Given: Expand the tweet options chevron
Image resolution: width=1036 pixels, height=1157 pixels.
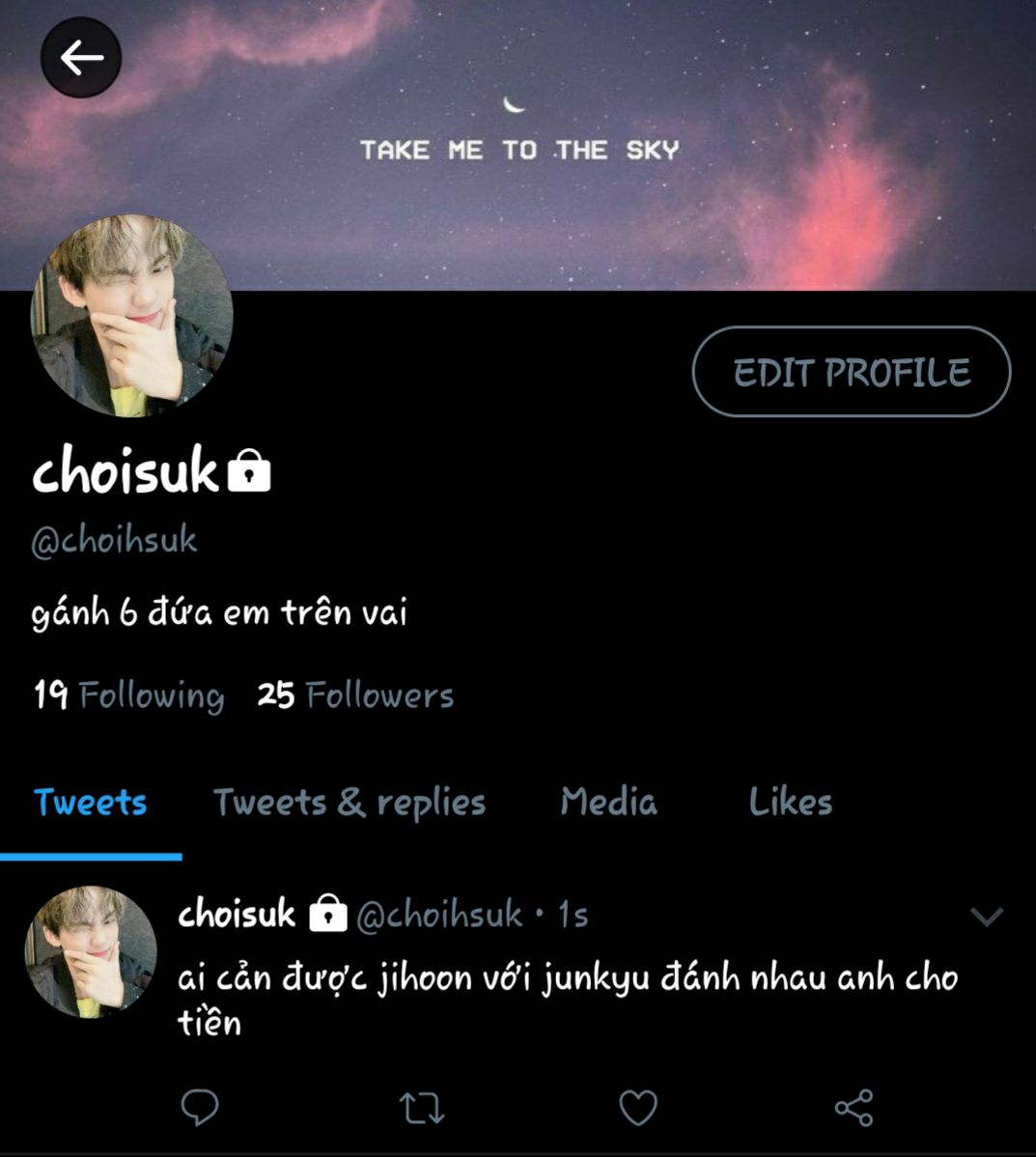Looking at the screenshot, I should (986, 916).
